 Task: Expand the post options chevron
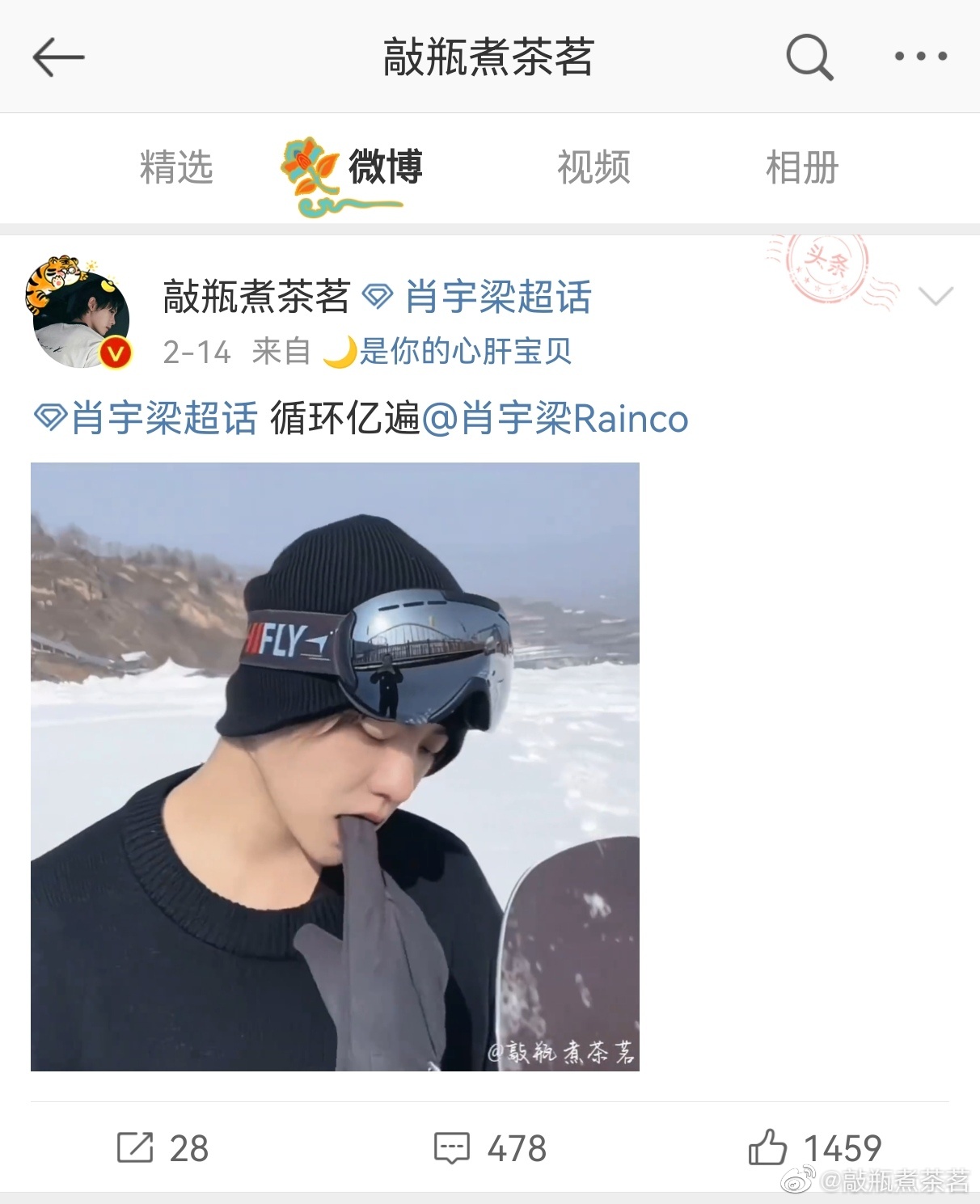coord(936,297)
